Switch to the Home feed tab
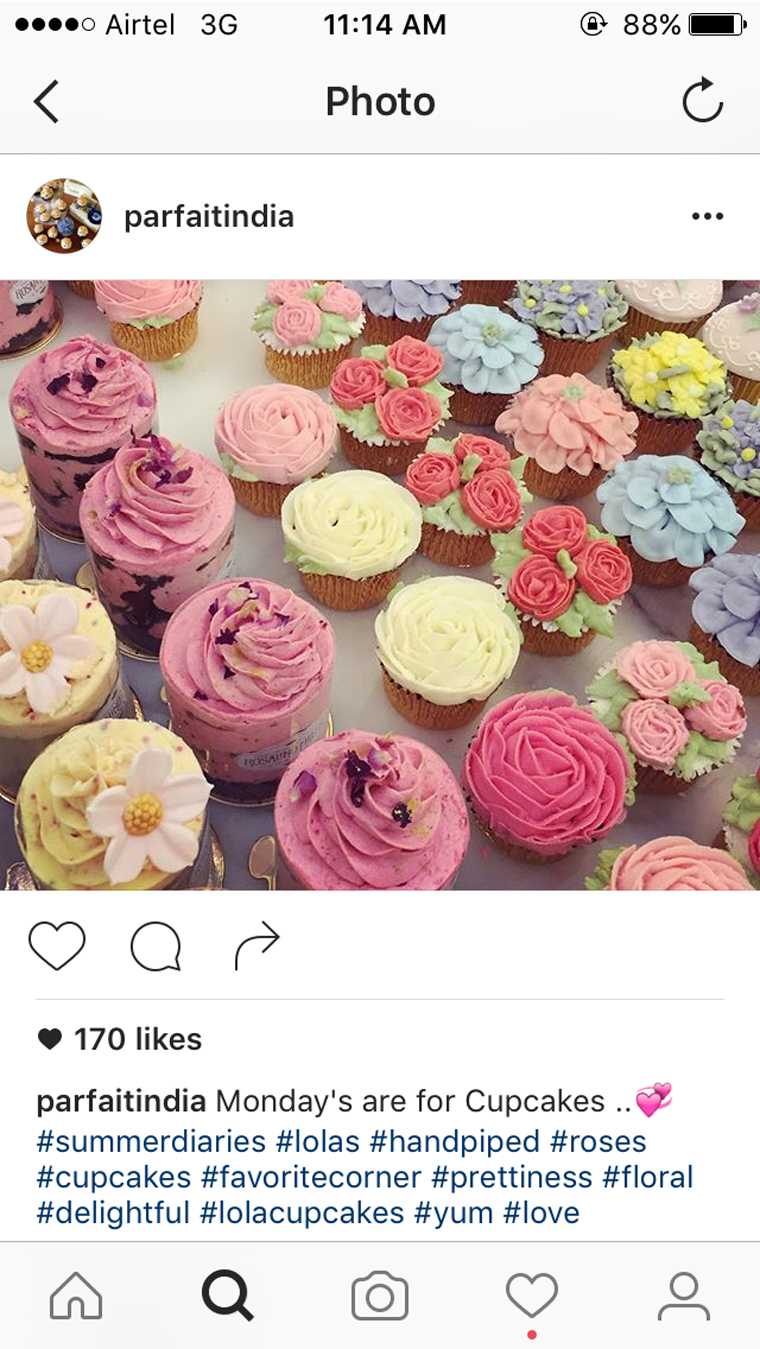Image resolution: width=760 pixels, height=1349 pixels. pyautogui.click(x=76, y=1296)
